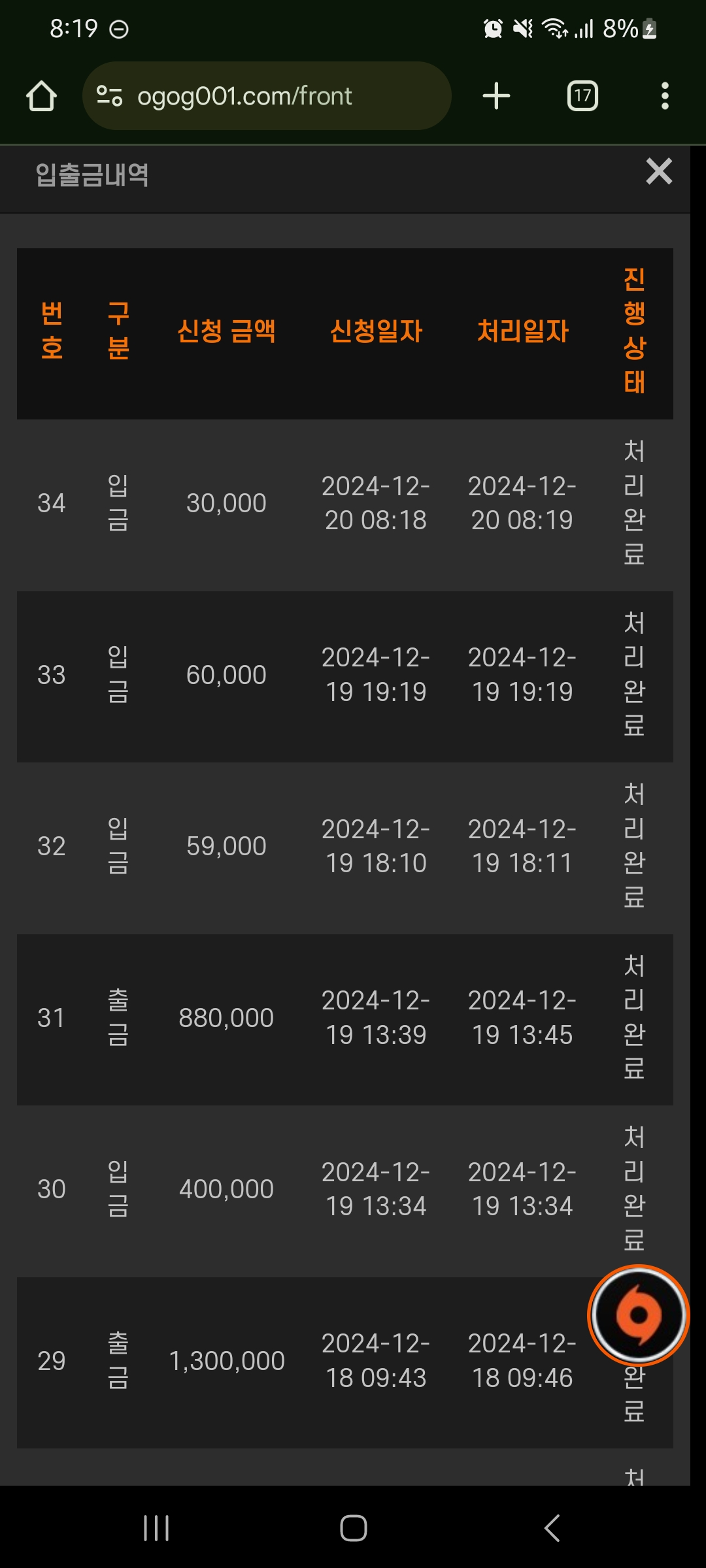Open the browser overflow menu
The width and height of the screenshot is (706, 1568).
pos(665,96)
